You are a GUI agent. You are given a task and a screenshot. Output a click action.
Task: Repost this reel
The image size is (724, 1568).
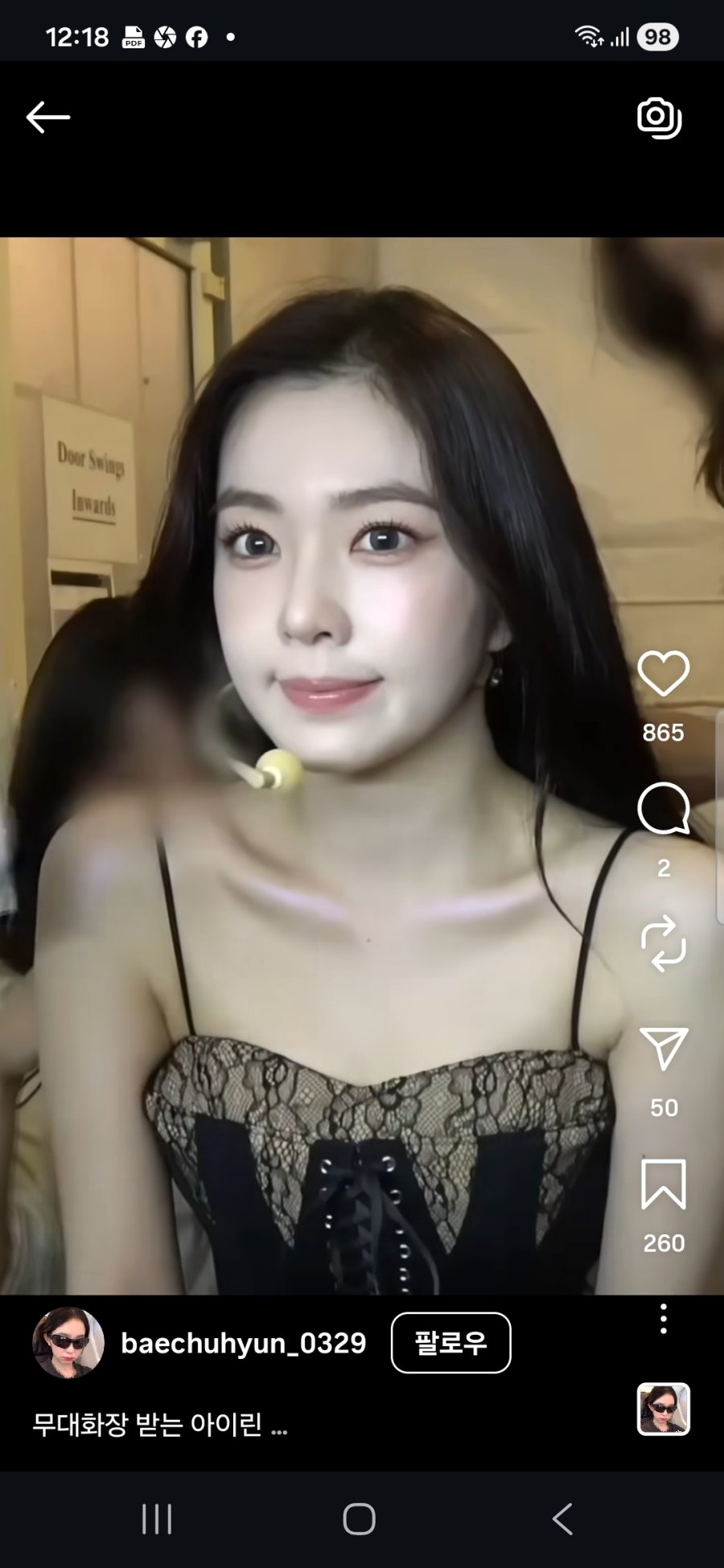[x=663, y=943]
